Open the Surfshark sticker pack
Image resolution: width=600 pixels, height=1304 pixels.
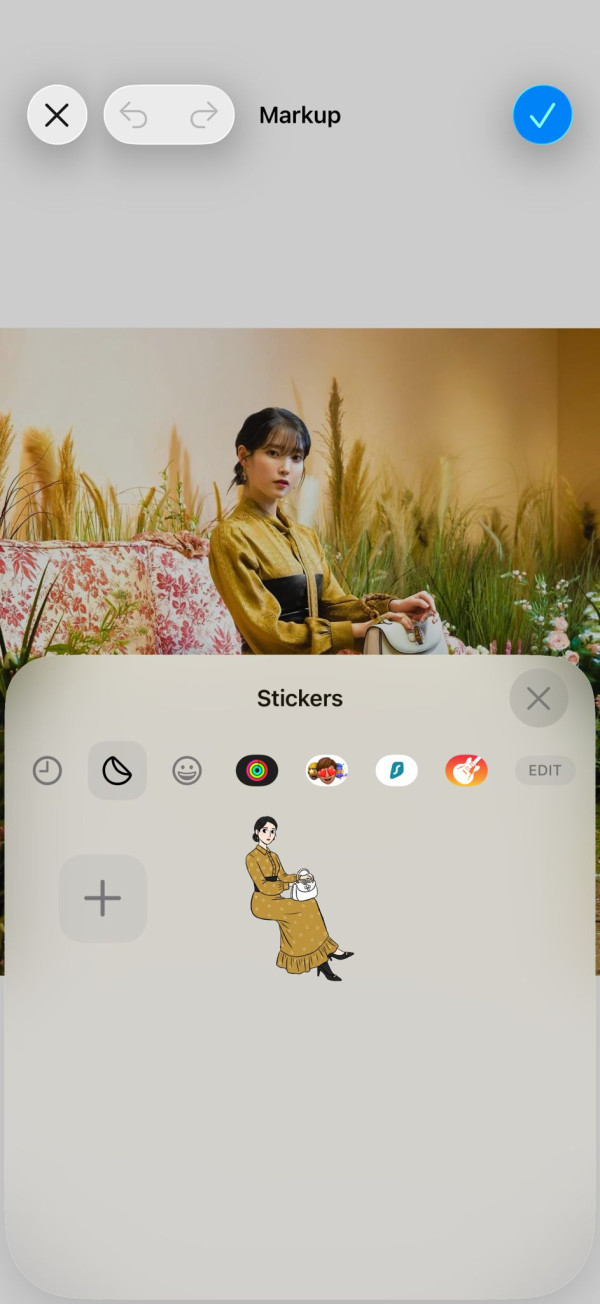coord(396,770)
